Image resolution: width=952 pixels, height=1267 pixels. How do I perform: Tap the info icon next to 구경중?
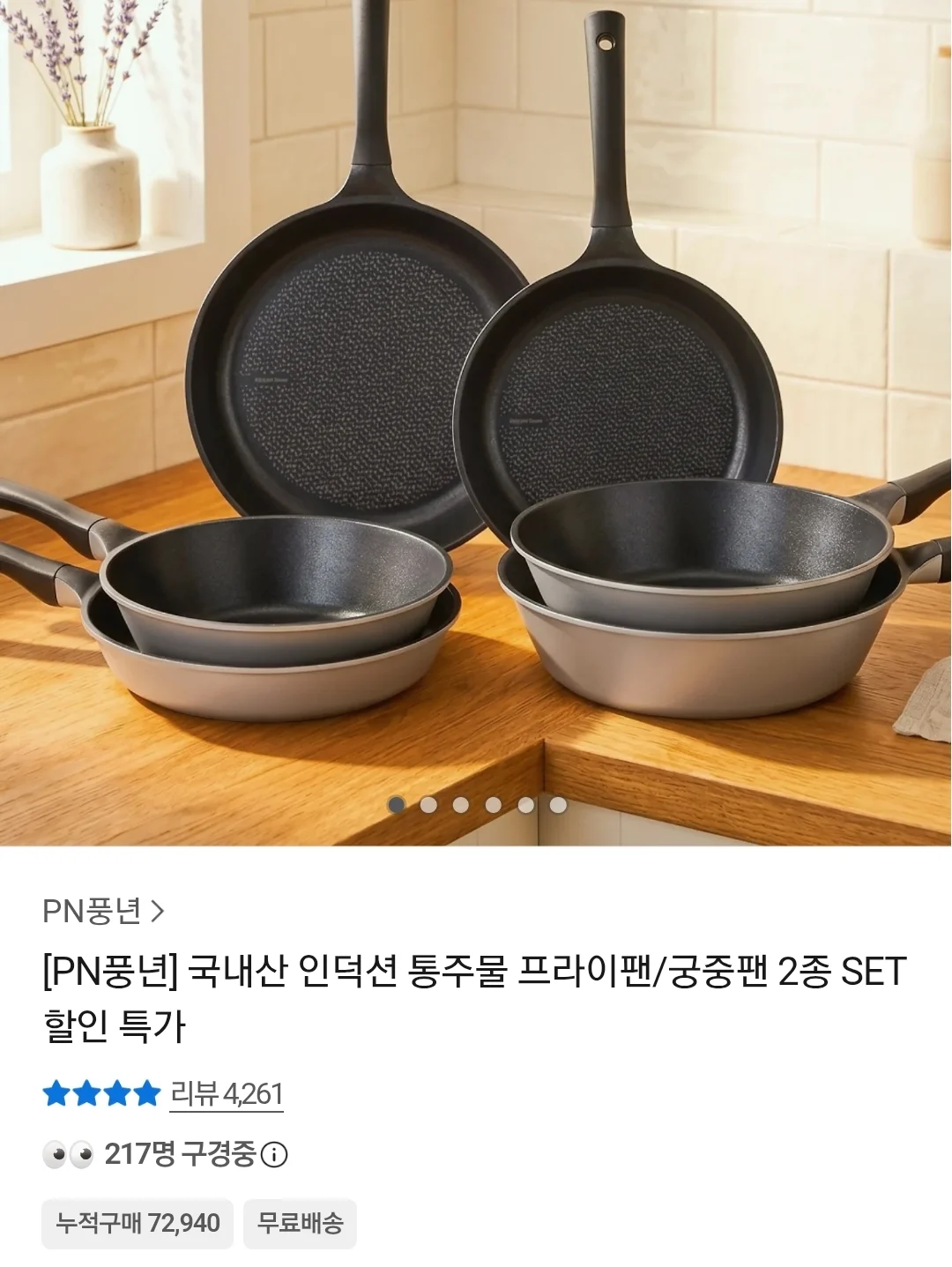(x=274, y=1154)
